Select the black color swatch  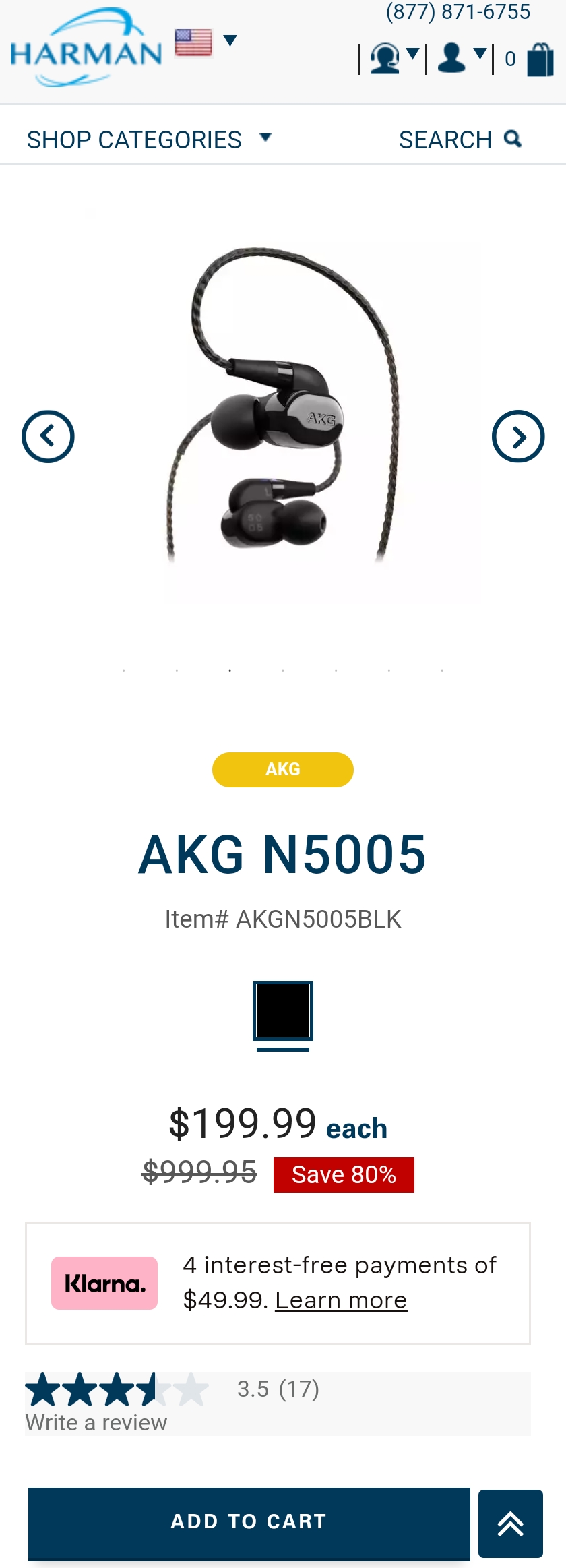pyautogui.click(x=282, y=1011)
